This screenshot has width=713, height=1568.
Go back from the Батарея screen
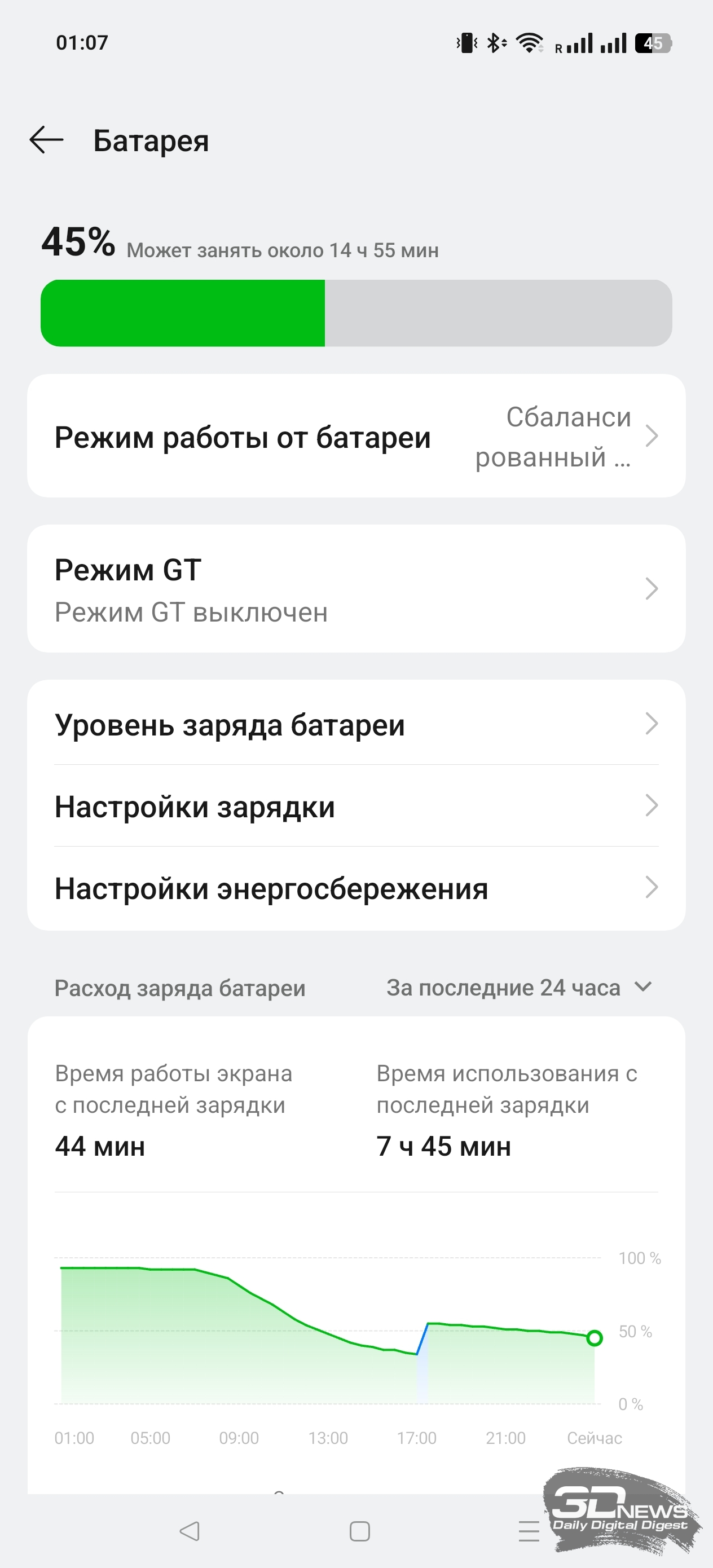[x=46, y=140]
